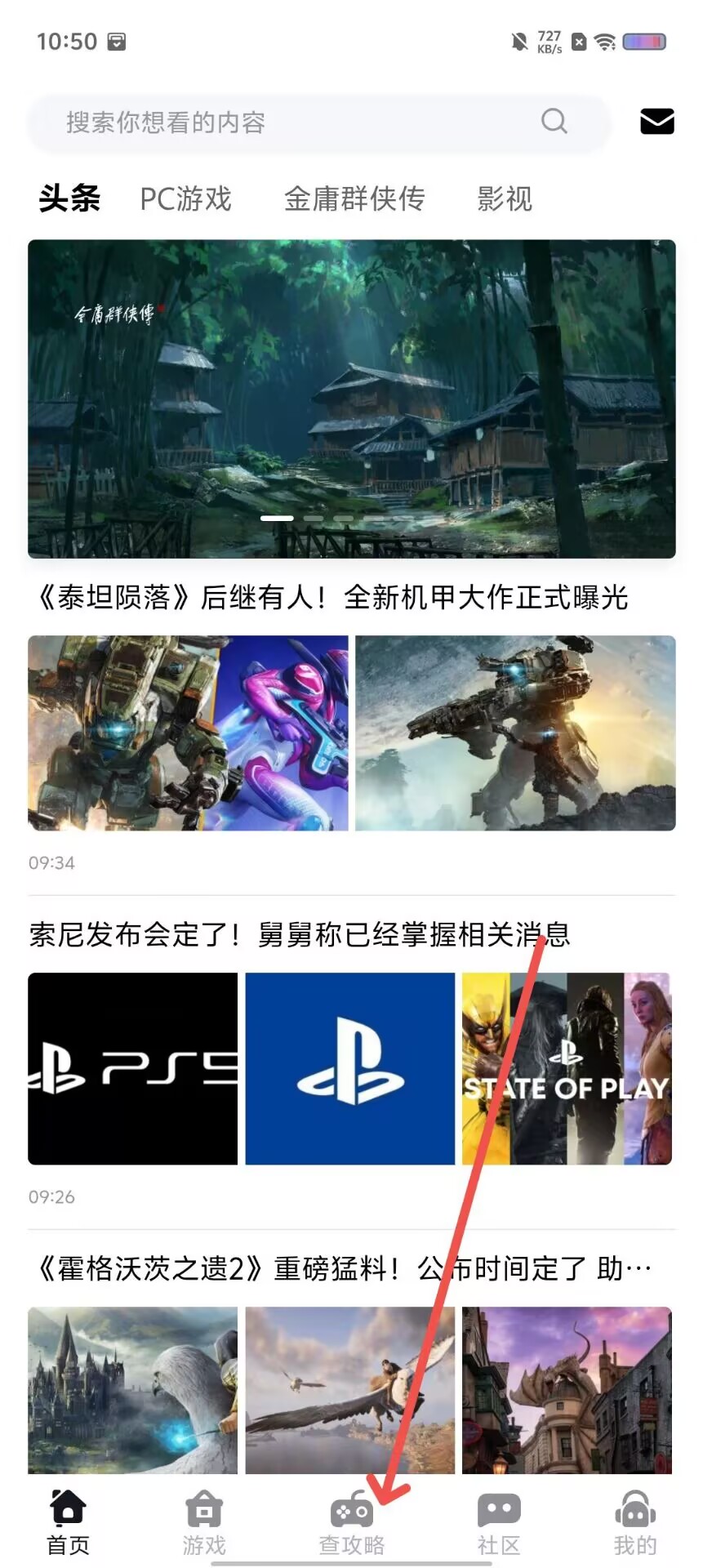The image size is (703, 1568).
Task: Tap the search box at top
Action: [318, 122]
